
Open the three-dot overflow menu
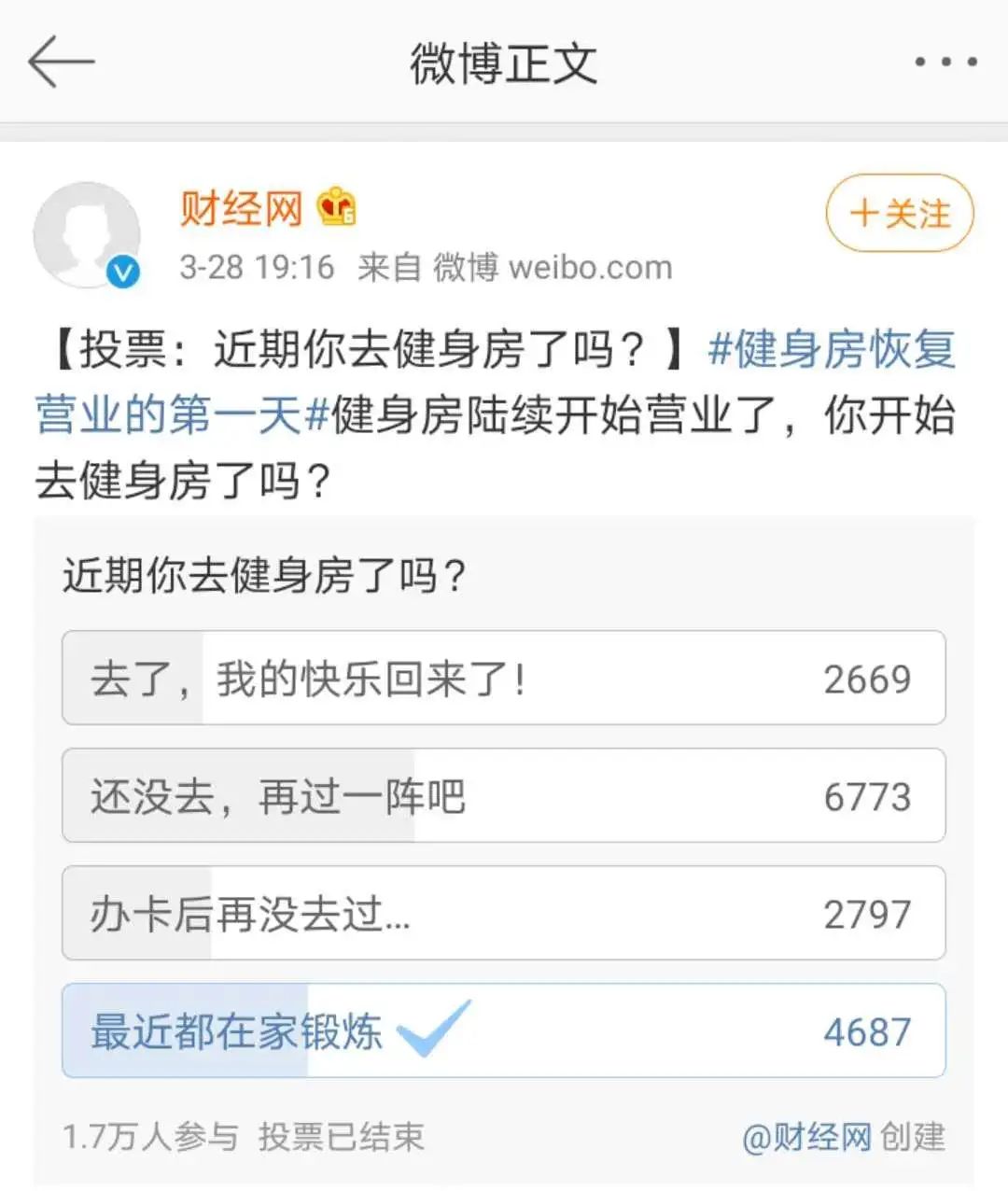click(x=945, y=63)
